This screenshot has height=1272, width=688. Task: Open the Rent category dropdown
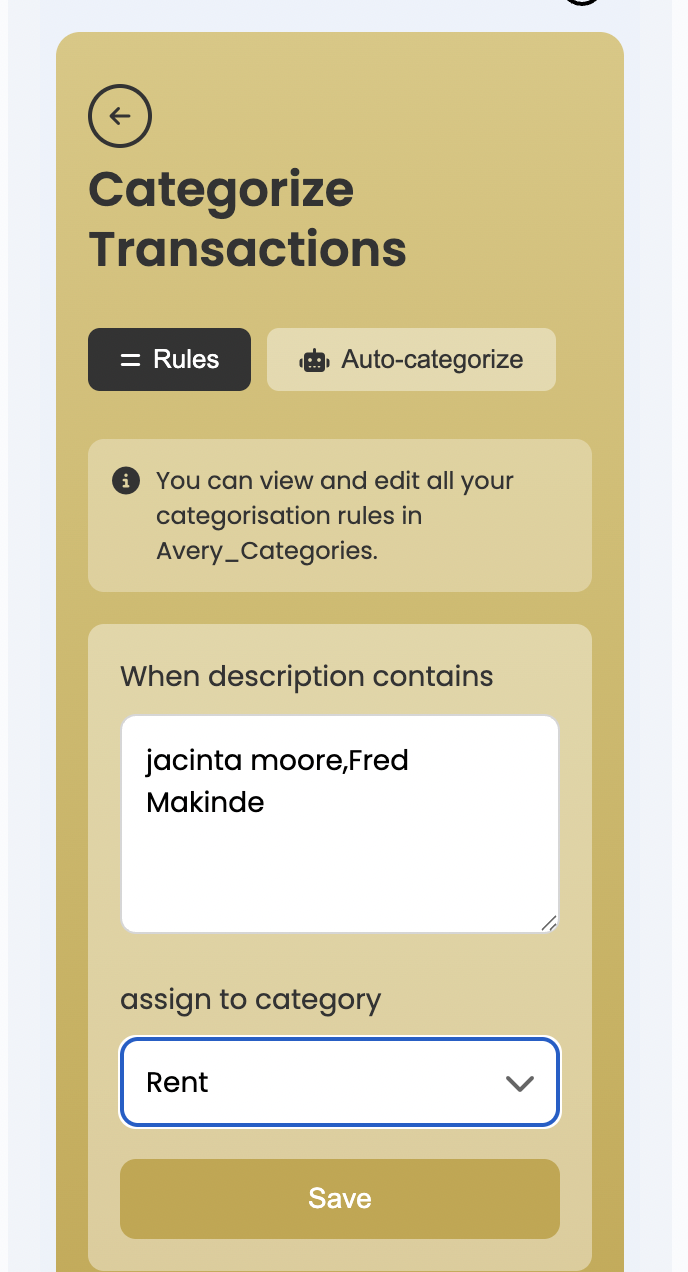339,1082
